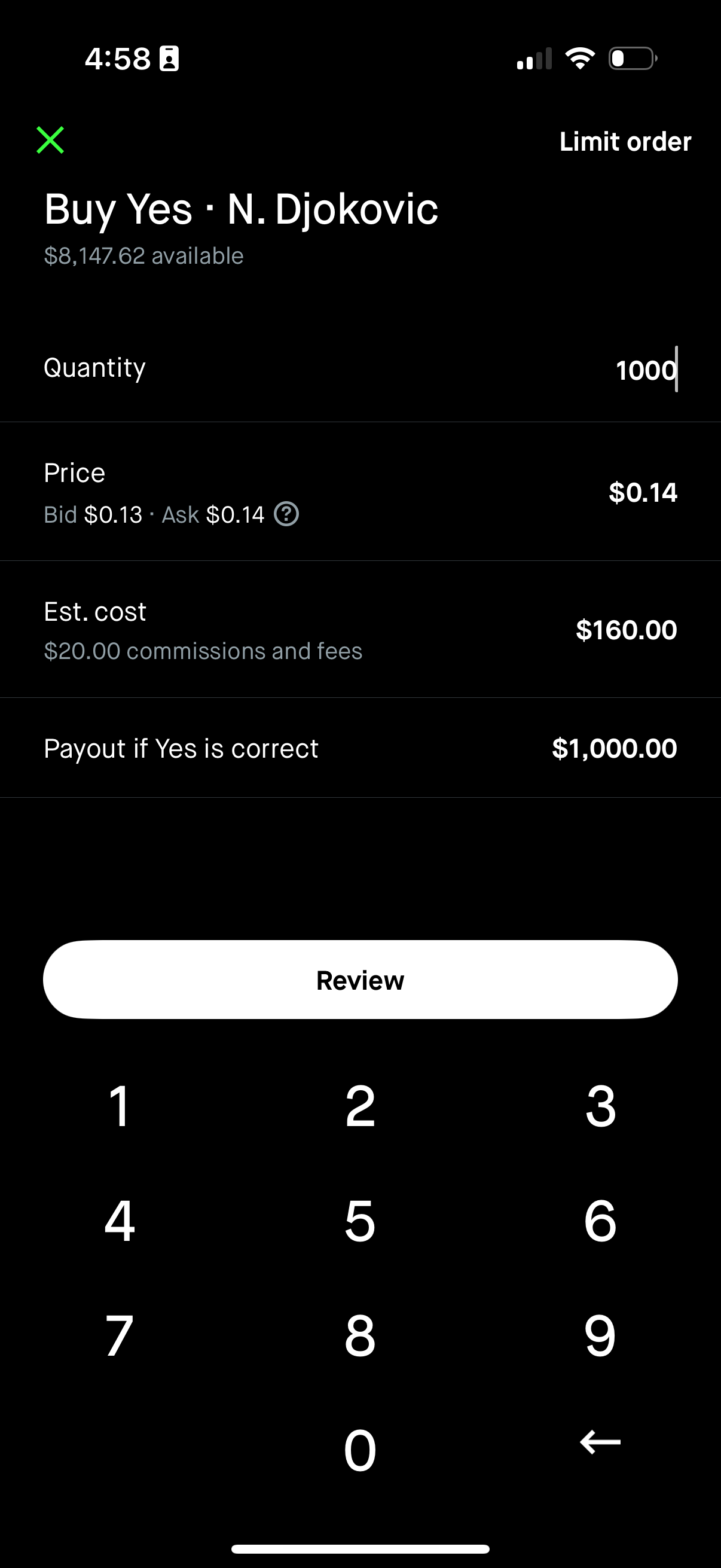The width and height of the screenshot is (721, 1568).
Task: Select the Price value $0.14
Action: coord(643,492)
